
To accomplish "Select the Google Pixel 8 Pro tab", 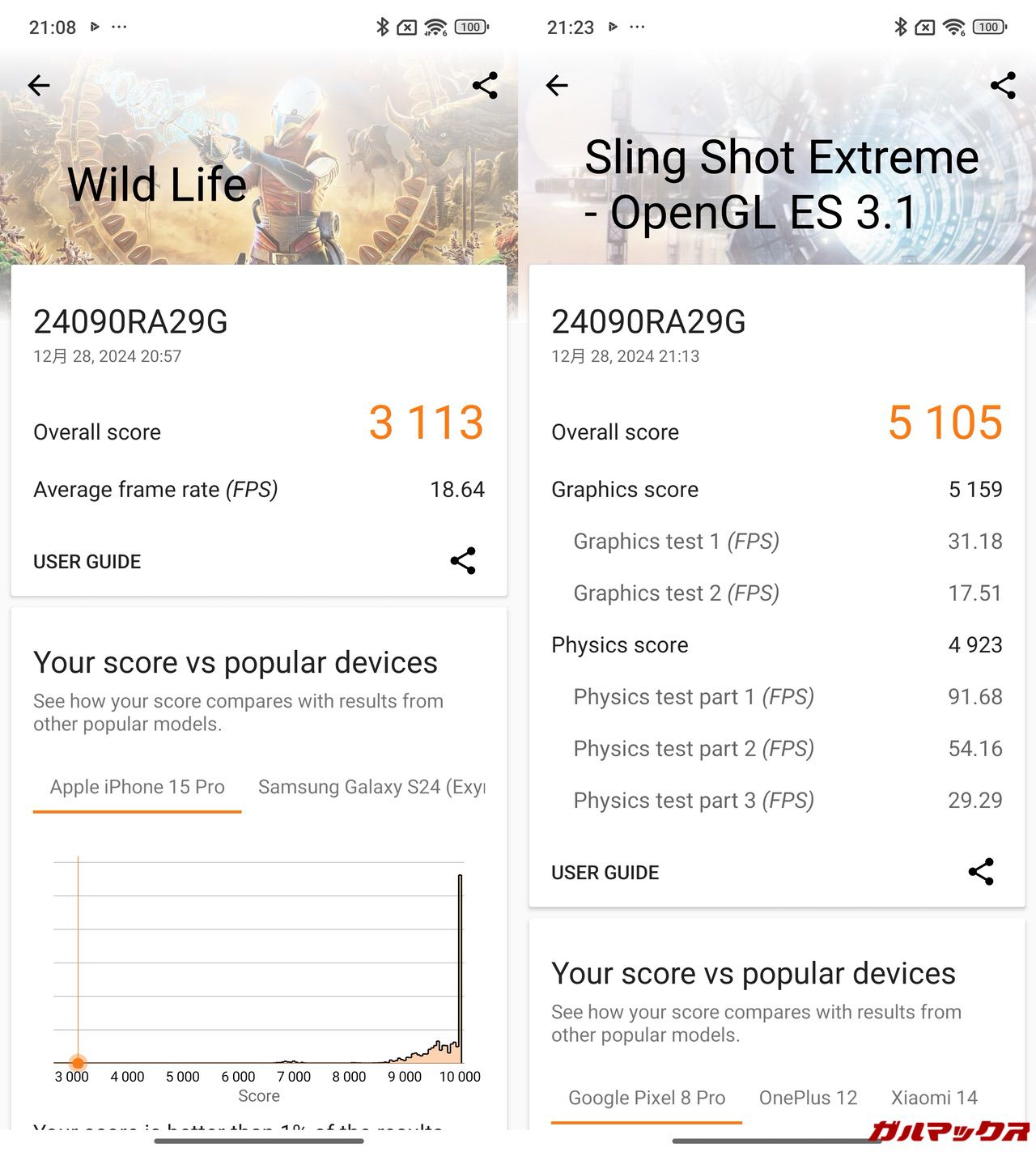I will coord(647,1098).
